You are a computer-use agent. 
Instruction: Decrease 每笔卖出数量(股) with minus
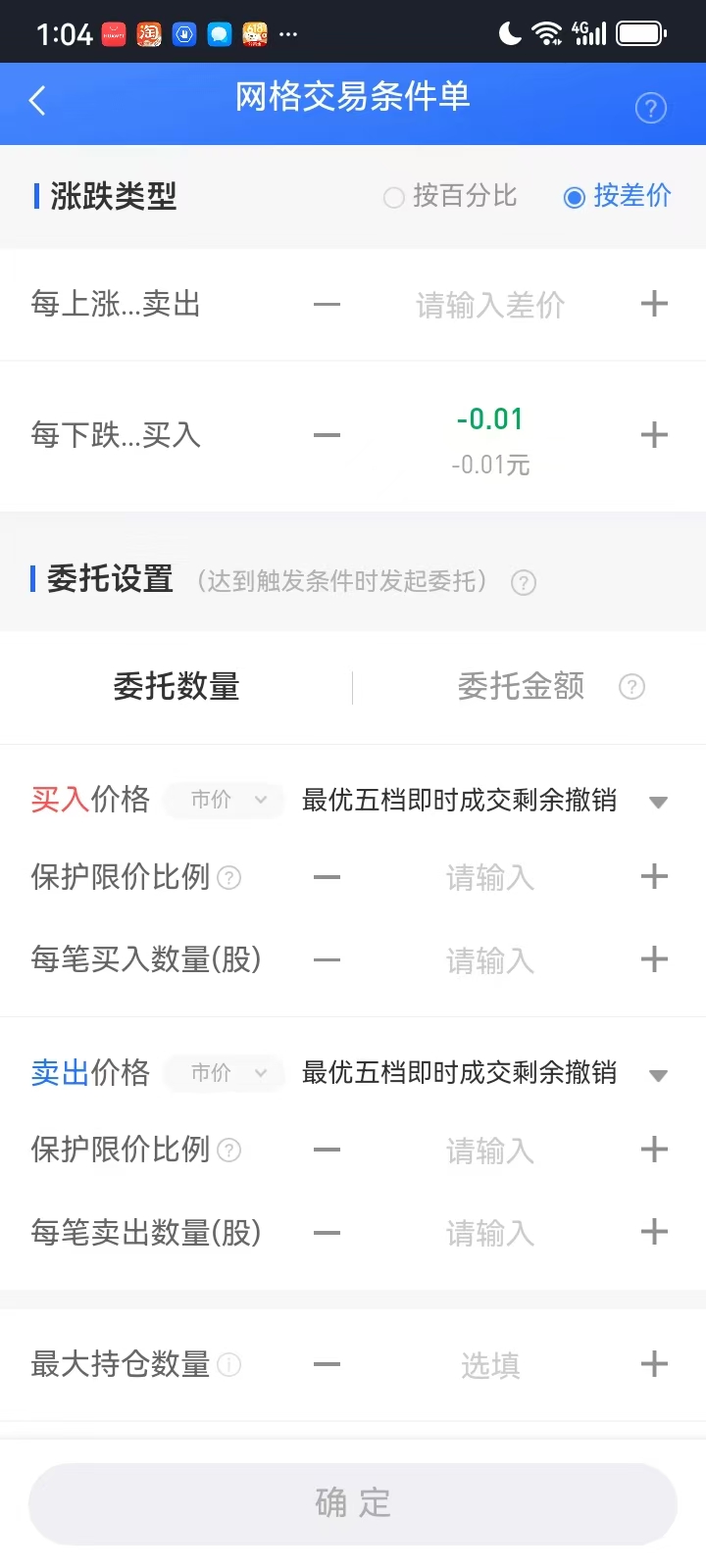click(327, 1233)
